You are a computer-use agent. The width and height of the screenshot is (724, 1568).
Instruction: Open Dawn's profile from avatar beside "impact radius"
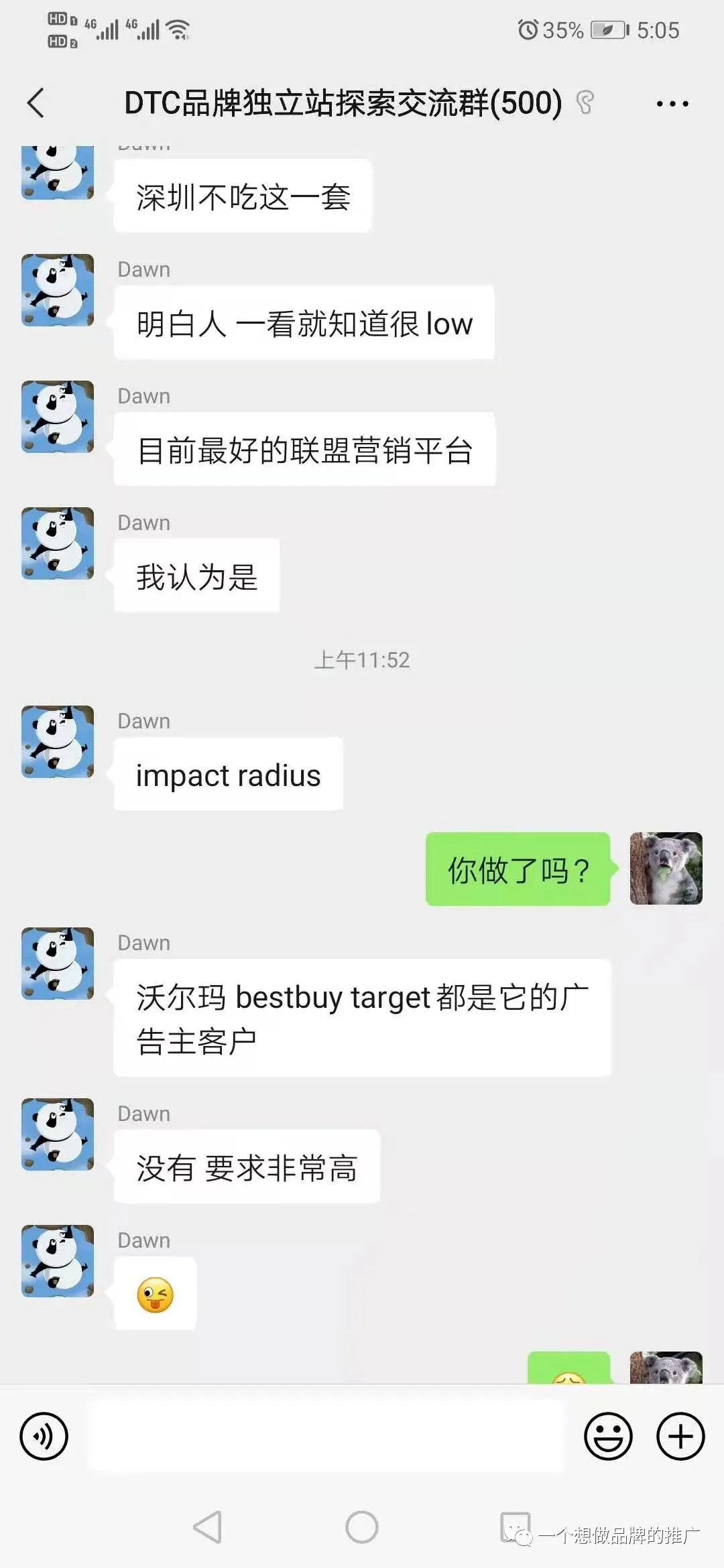tap(58, 741)
